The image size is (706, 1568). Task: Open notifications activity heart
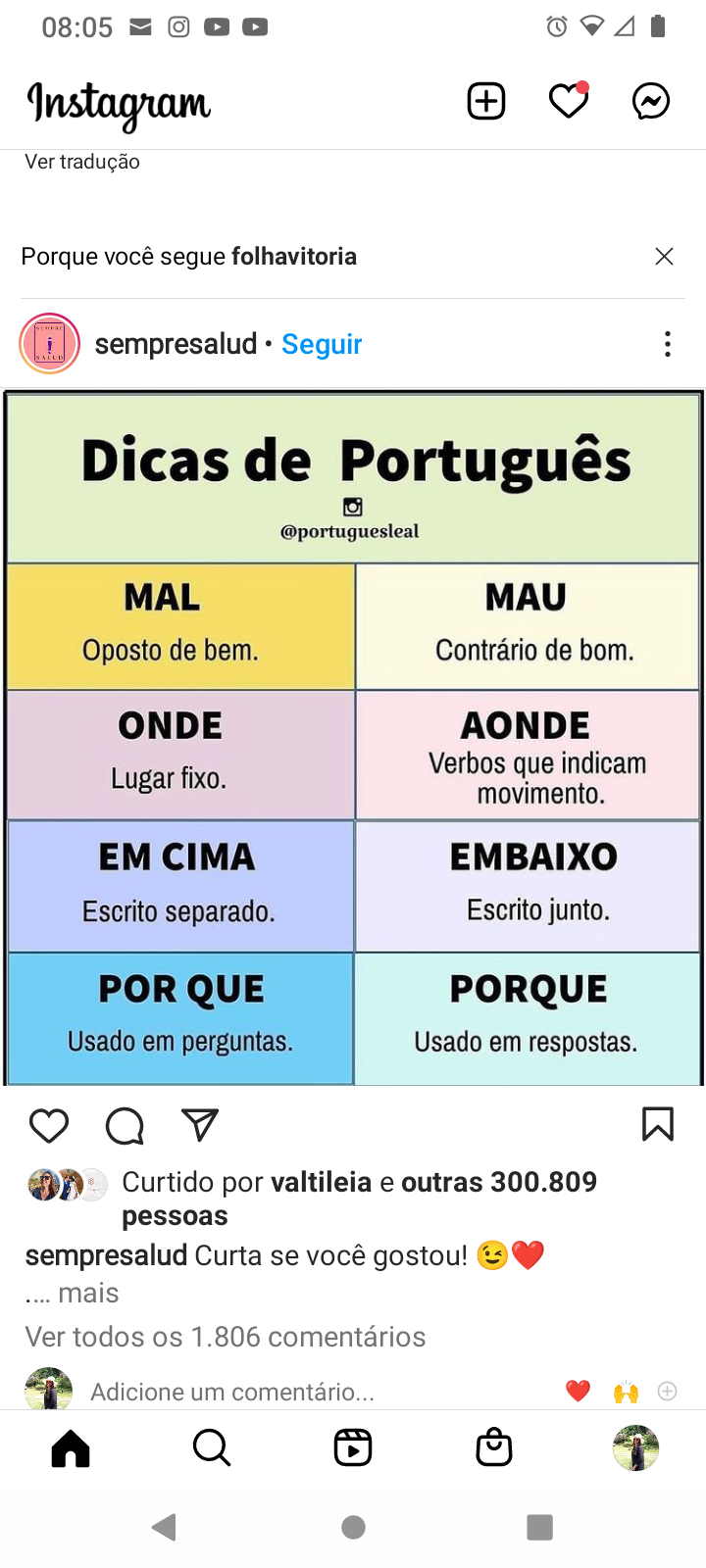coord(568,100)
